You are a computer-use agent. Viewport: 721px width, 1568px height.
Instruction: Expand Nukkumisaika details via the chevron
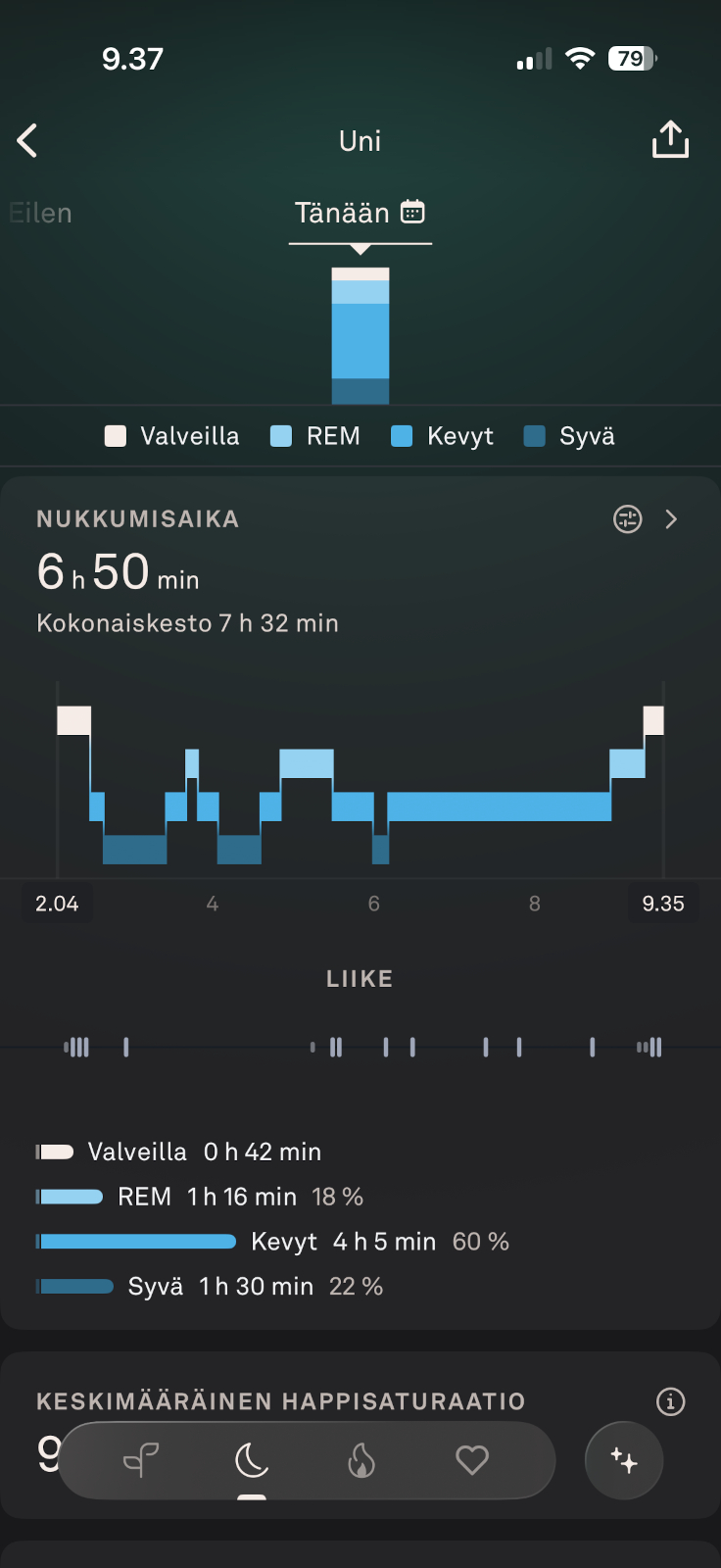[671, 518]
